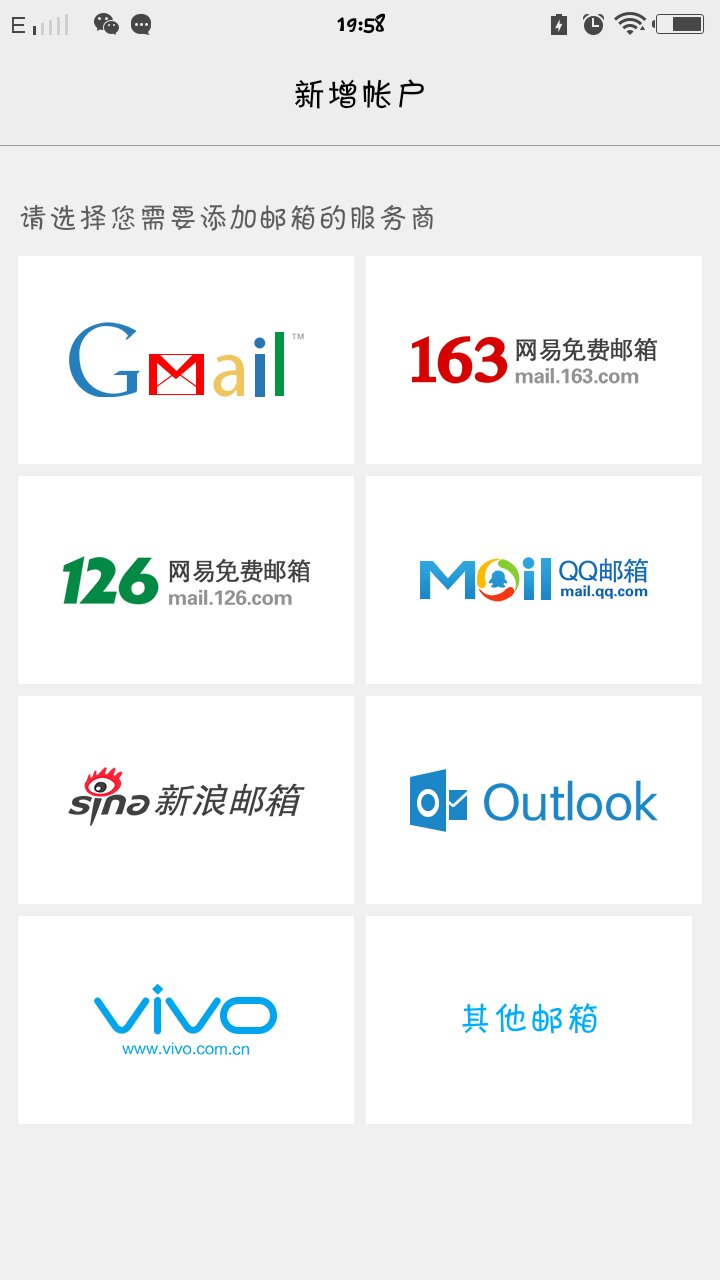Tap 其他邮箱 to add another mailbox
The image size is (720, 1280).
(529, 1020)
